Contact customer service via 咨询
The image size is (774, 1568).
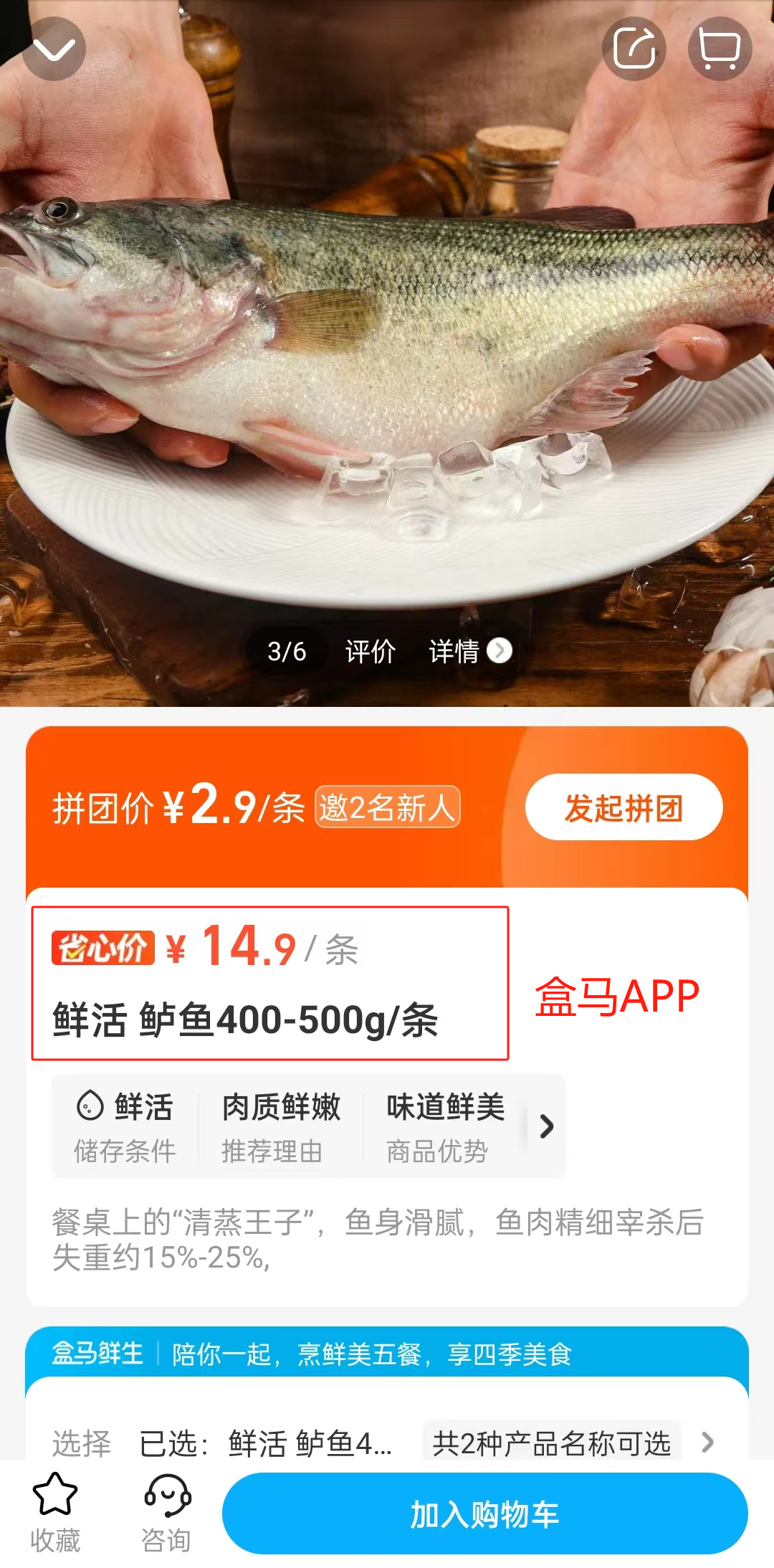[x=166, y=1511]
